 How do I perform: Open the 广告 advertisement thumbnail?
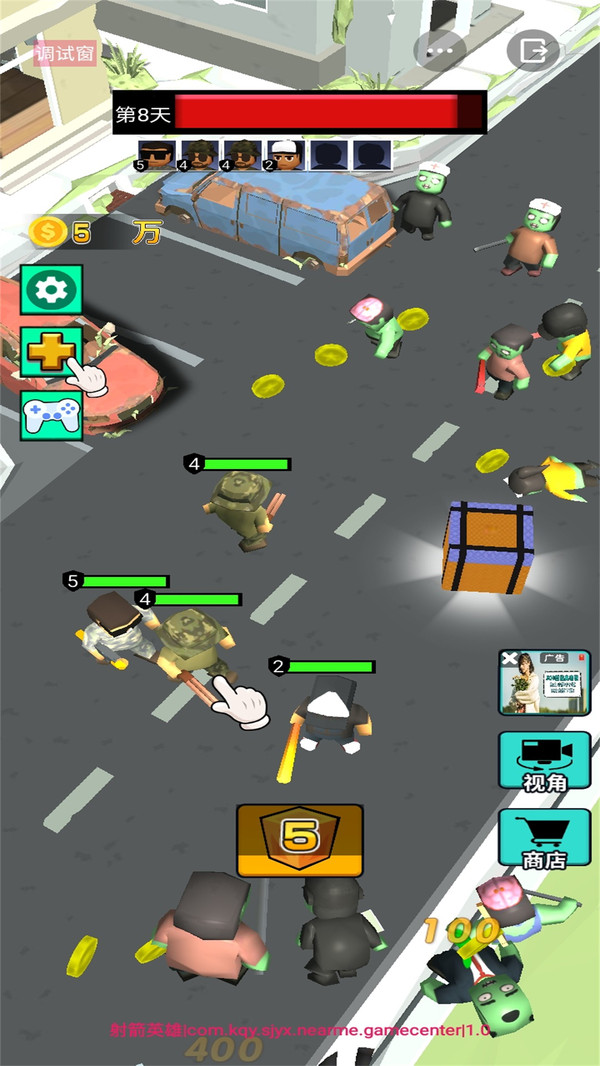545,686
